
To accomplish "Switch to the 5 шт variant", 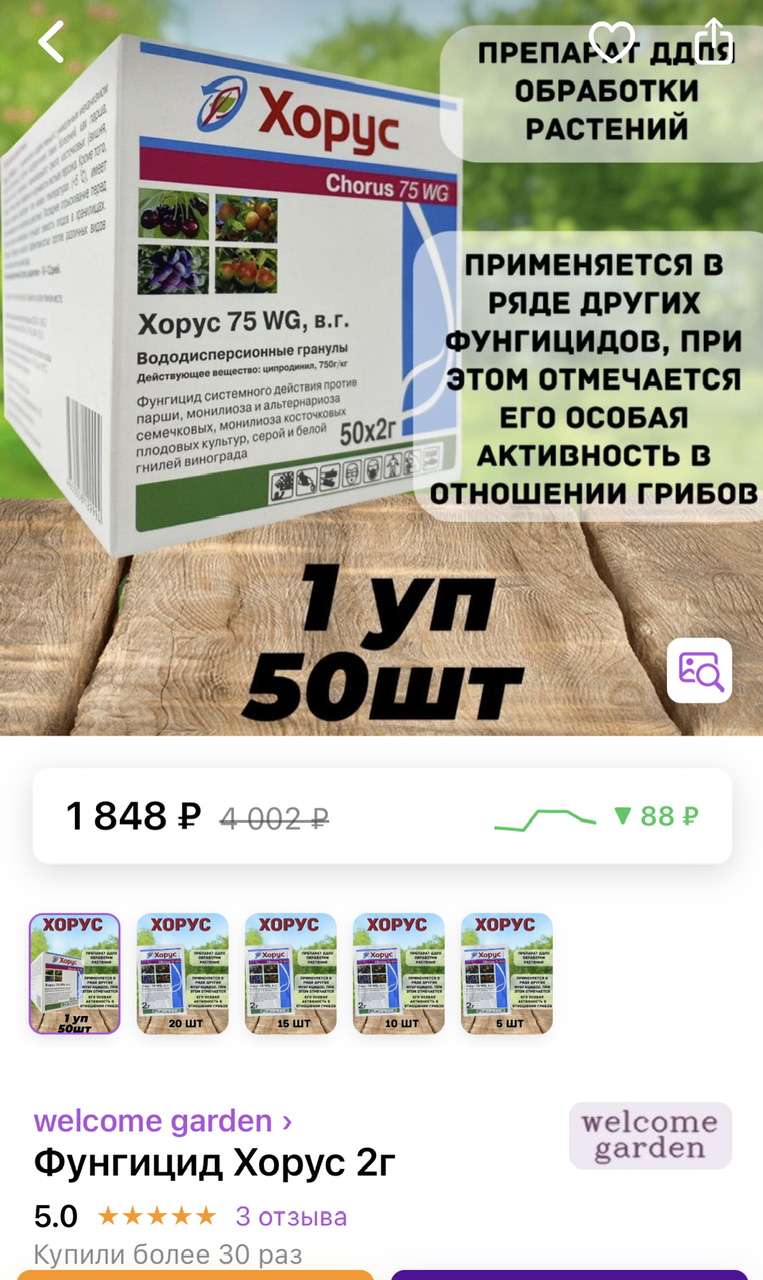I will (x=506, y=973).
